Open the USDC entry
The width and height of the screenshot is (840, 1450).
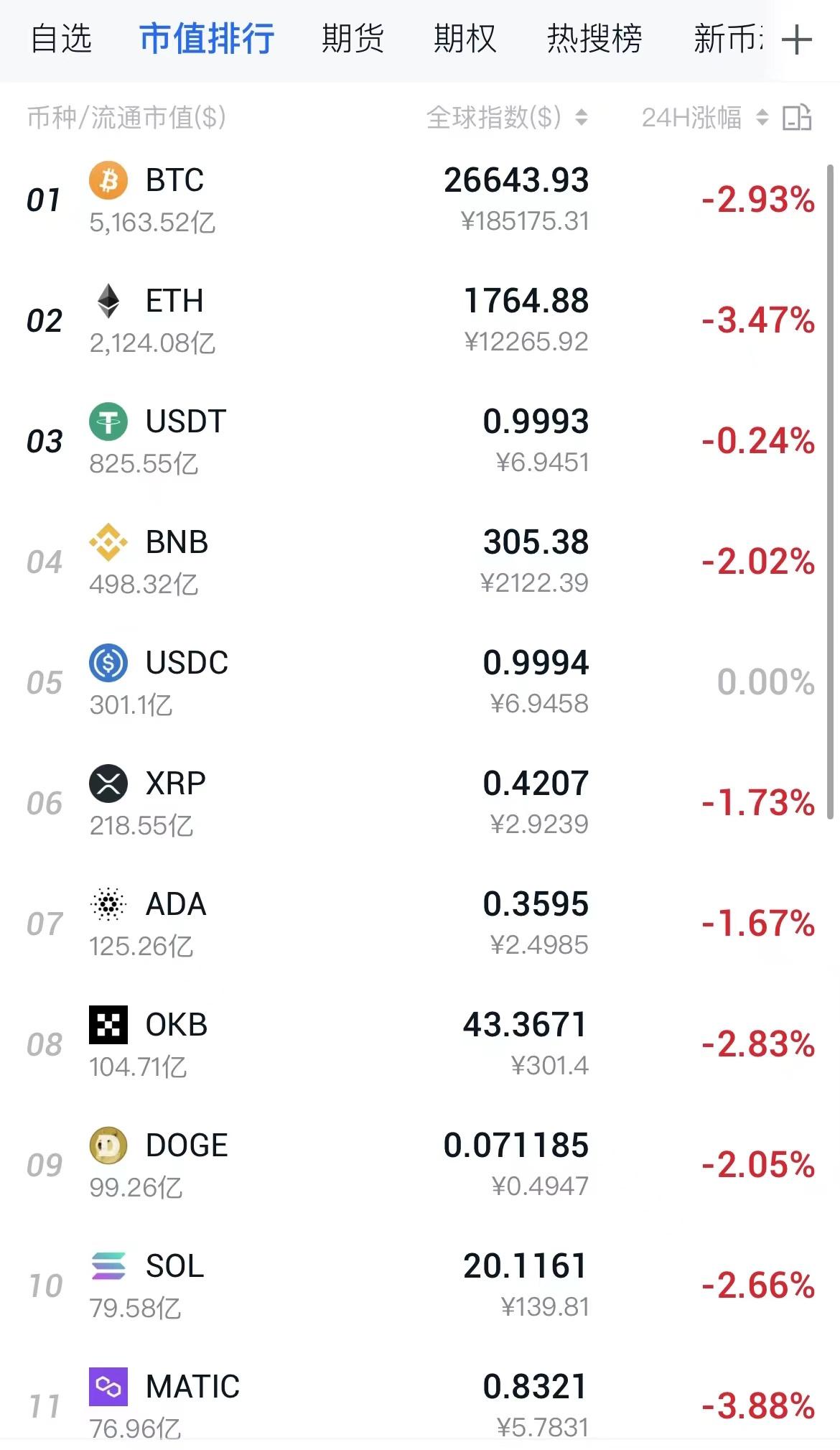pos(187,664)
